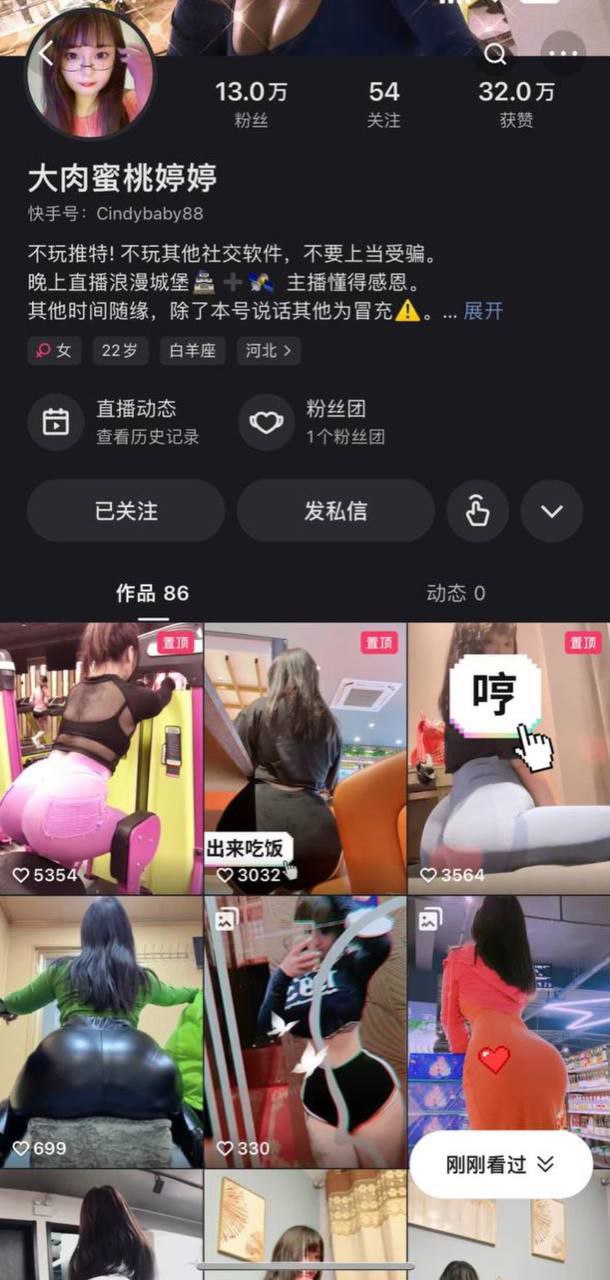Jump to 刚刚看过 recently viewed
Screen dimensions: 610x1280
coord(500,1164)
